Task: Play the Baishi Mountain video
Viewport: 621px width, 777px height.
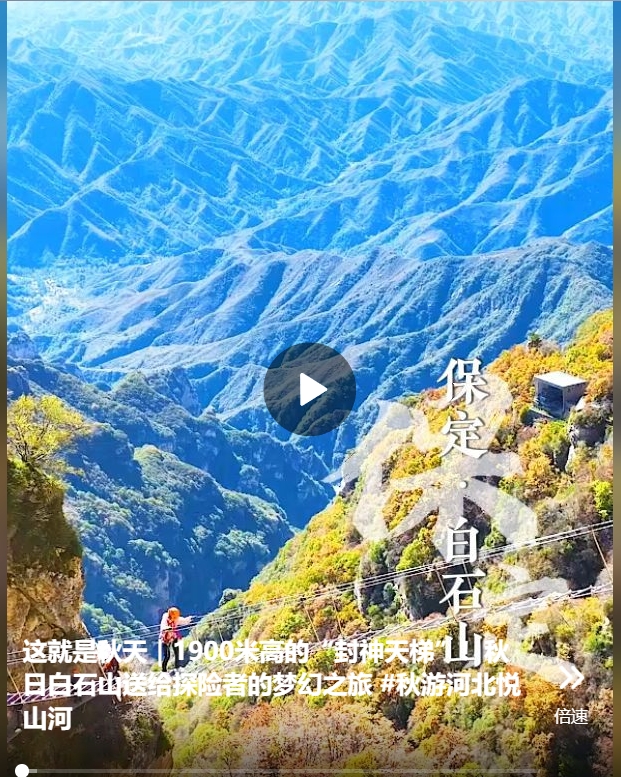Action: [310, 389]
